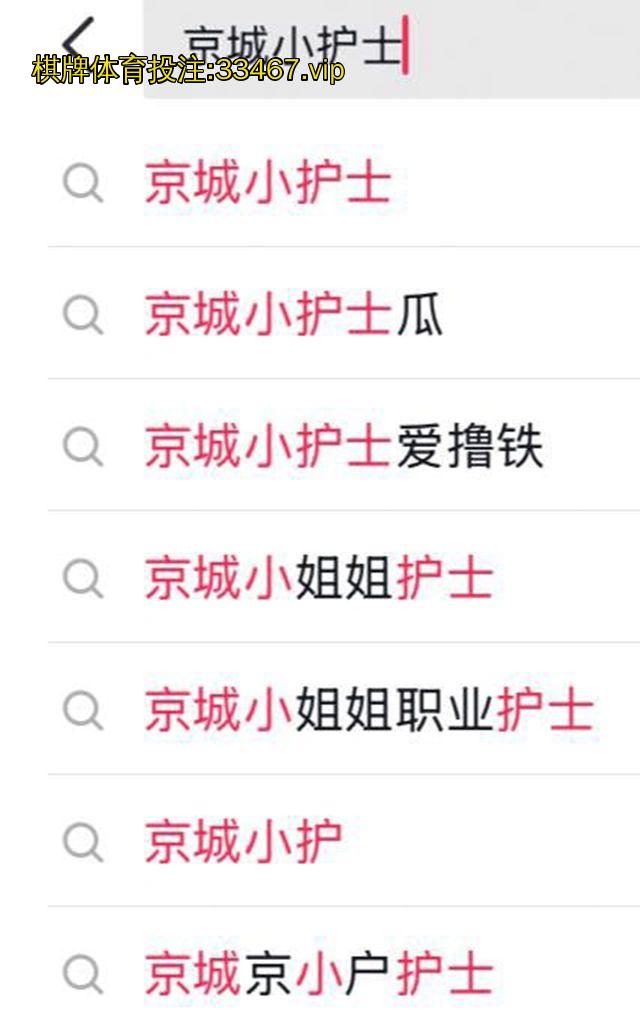This screenshot has width=640, height=1024.
Task: Select suggestion 京城小护
Action: (x=243, y=842)
